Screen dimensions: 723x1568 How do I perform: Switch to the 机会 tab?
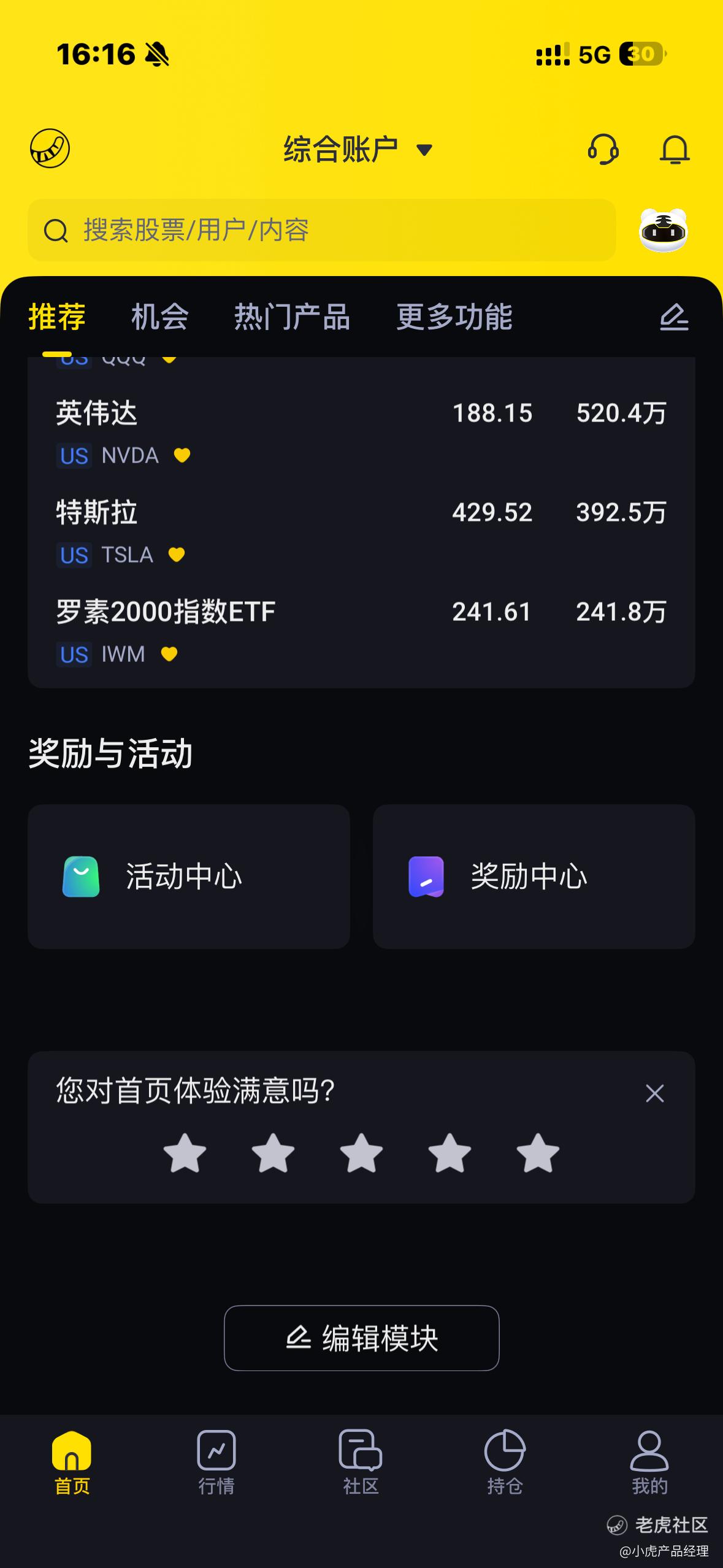(x=159, y=317)
